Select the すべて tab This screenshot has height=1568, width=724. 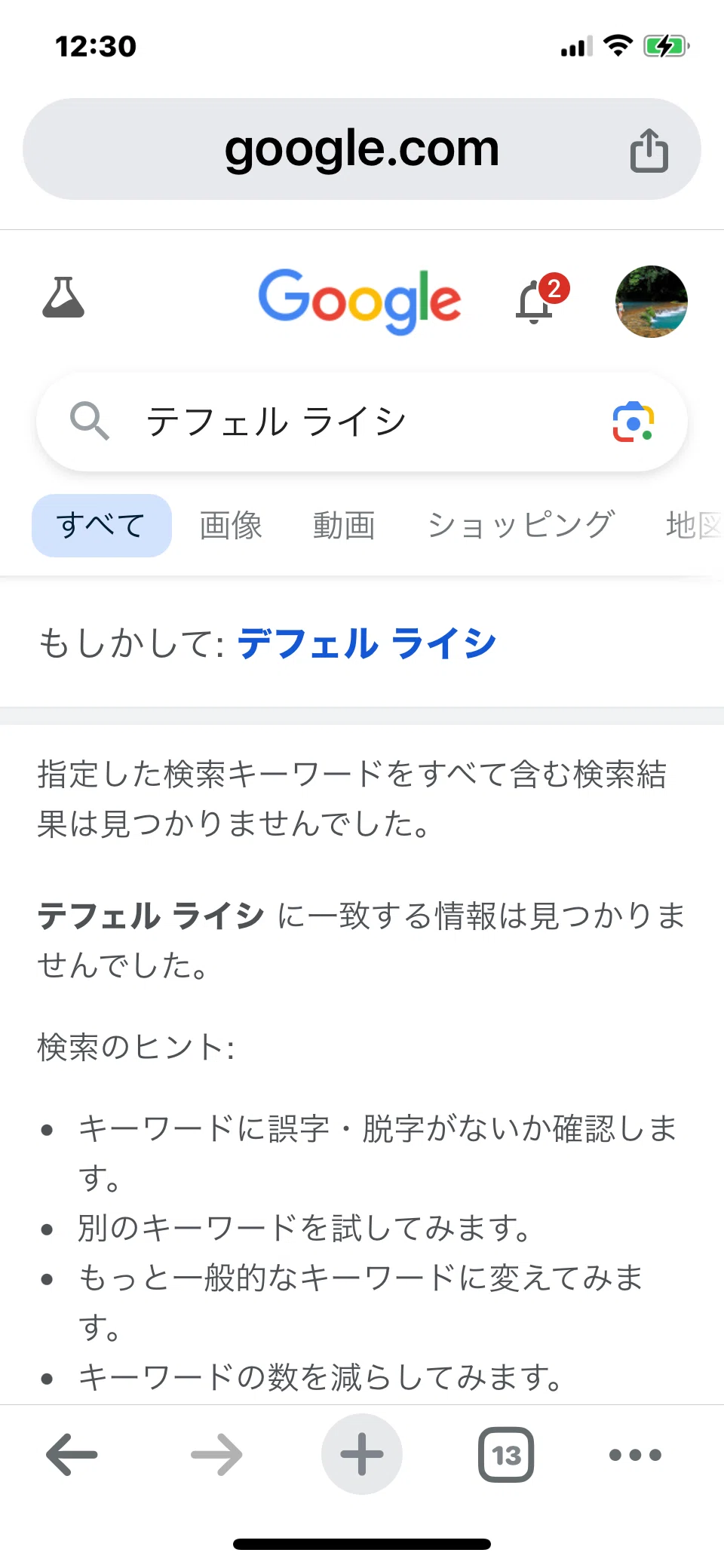[102, 526]
